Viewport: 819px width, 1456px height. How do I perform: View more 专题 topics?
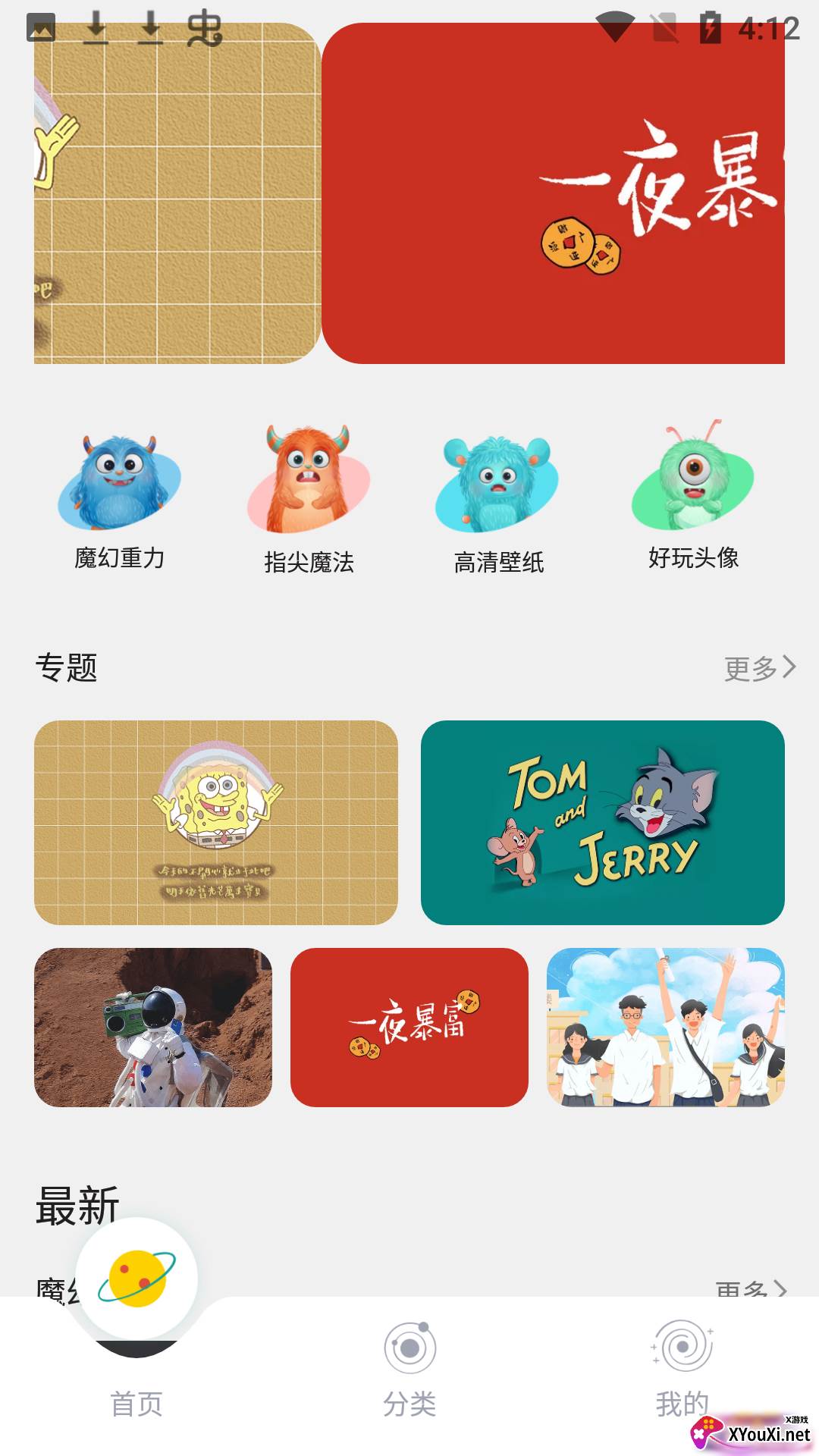(759, 668)
